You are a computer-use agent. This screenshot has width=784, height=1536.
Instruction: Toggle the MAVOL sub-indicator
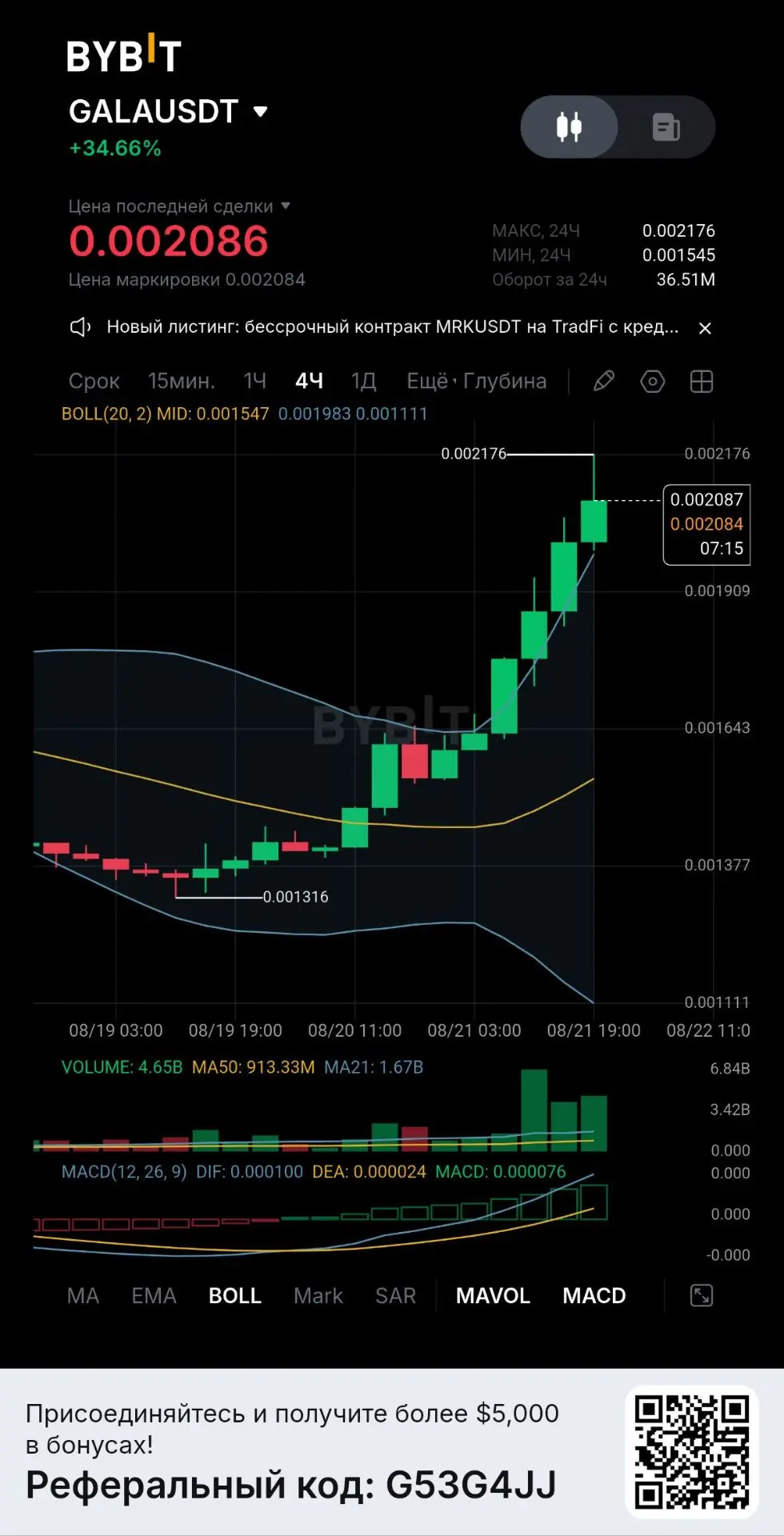coord(493,1295)
